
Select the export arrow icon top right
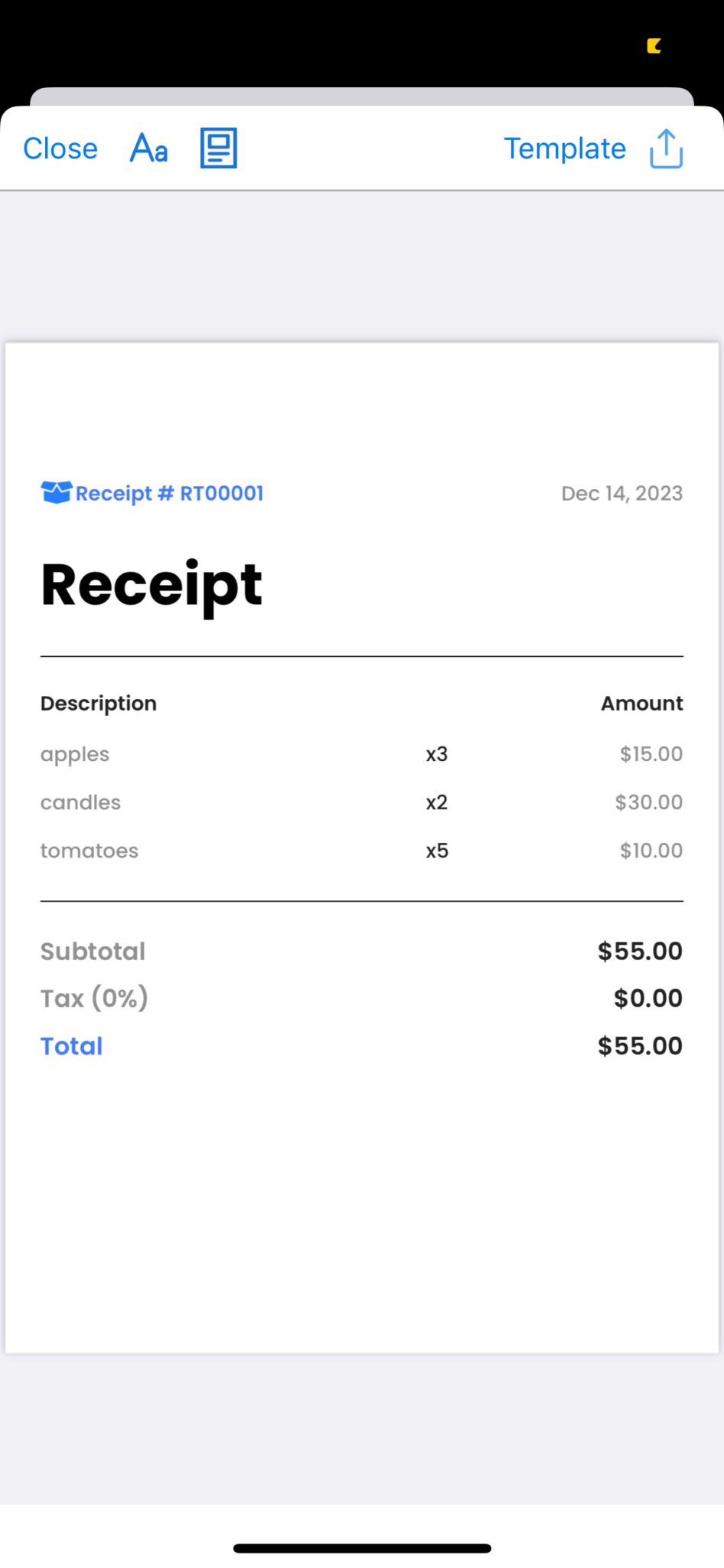665,148
